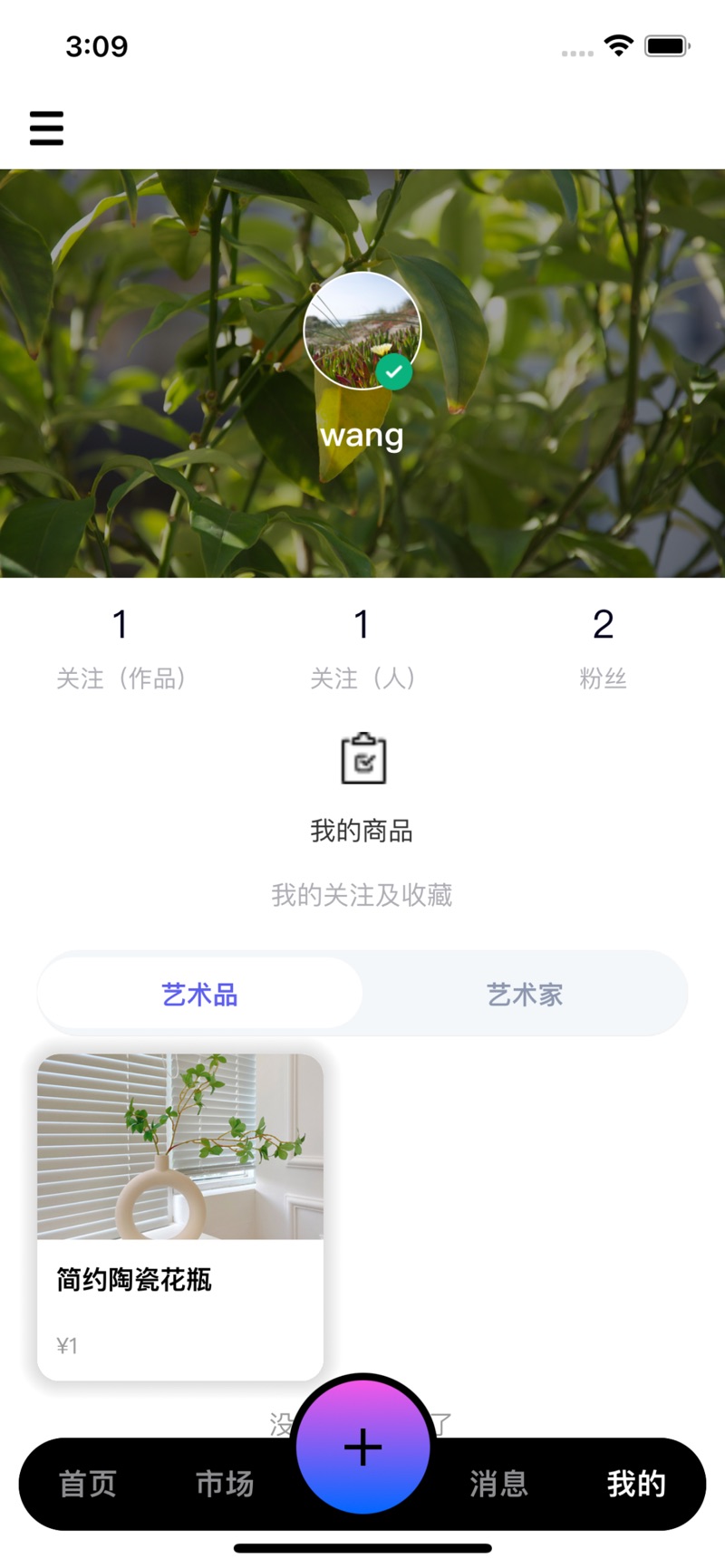Tap the clock showing 3:09
This screenshot has width=725, height=1568.
click(x=96, y=45)
